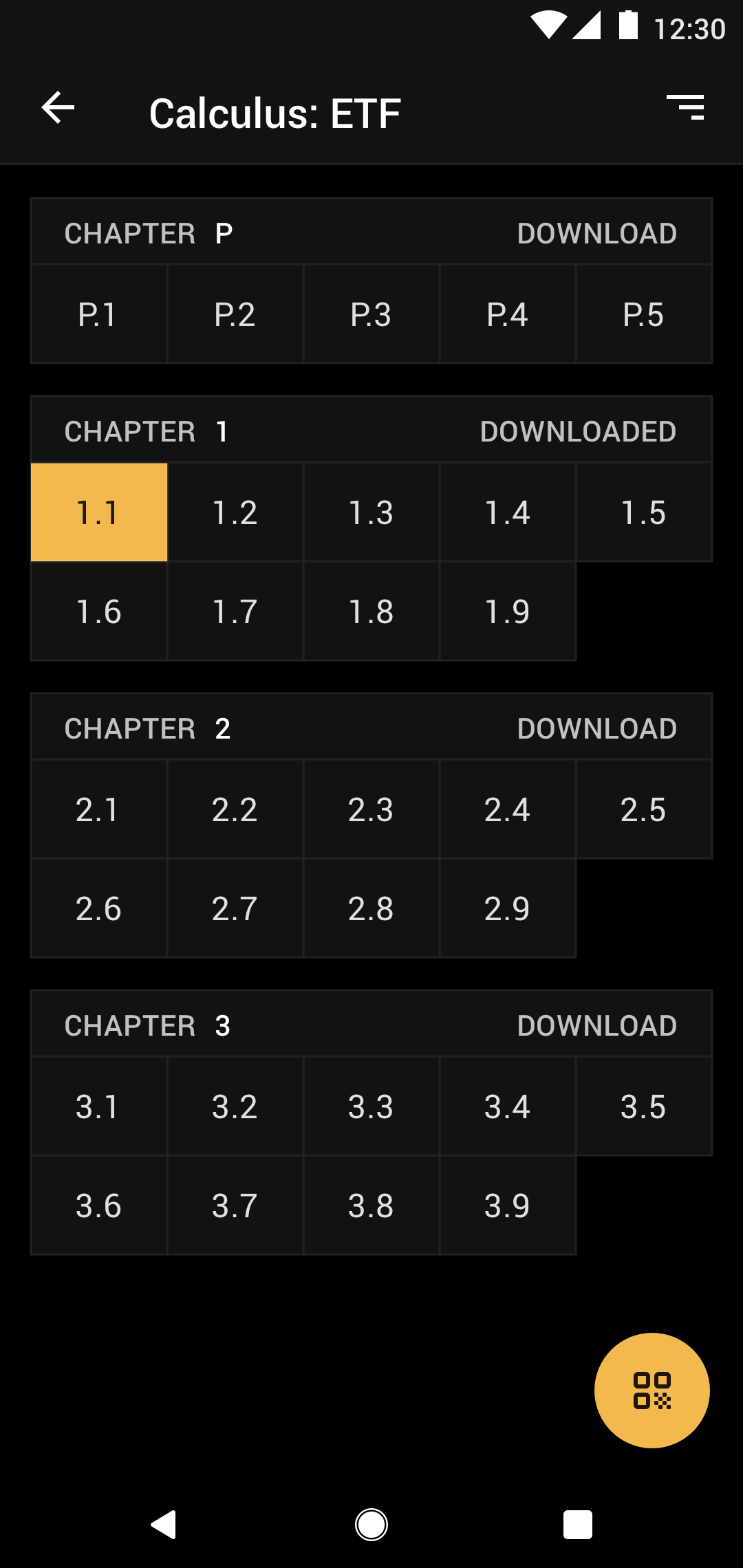Open section 2.2
Screen dimensions: 743x1568
click(235, 809)
